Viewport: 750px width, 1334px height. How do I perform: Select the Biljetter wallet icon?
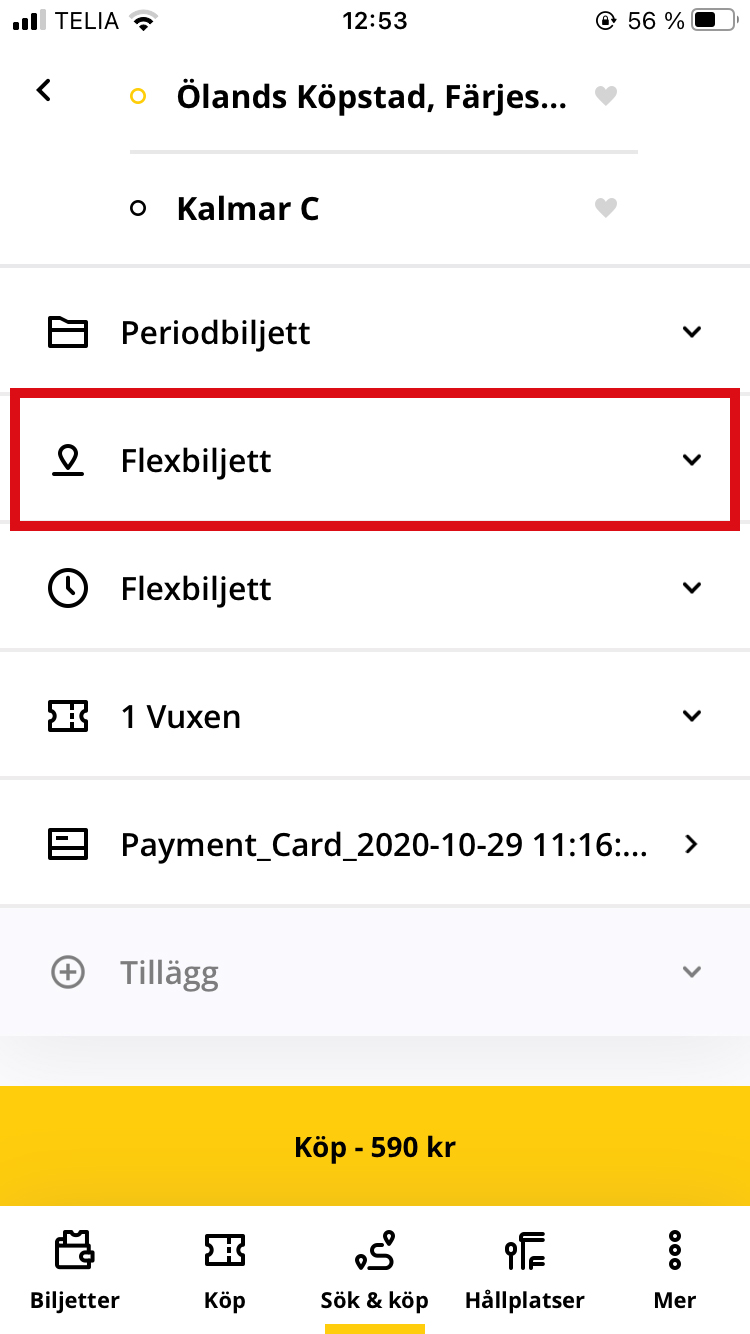pos(74,1250)
